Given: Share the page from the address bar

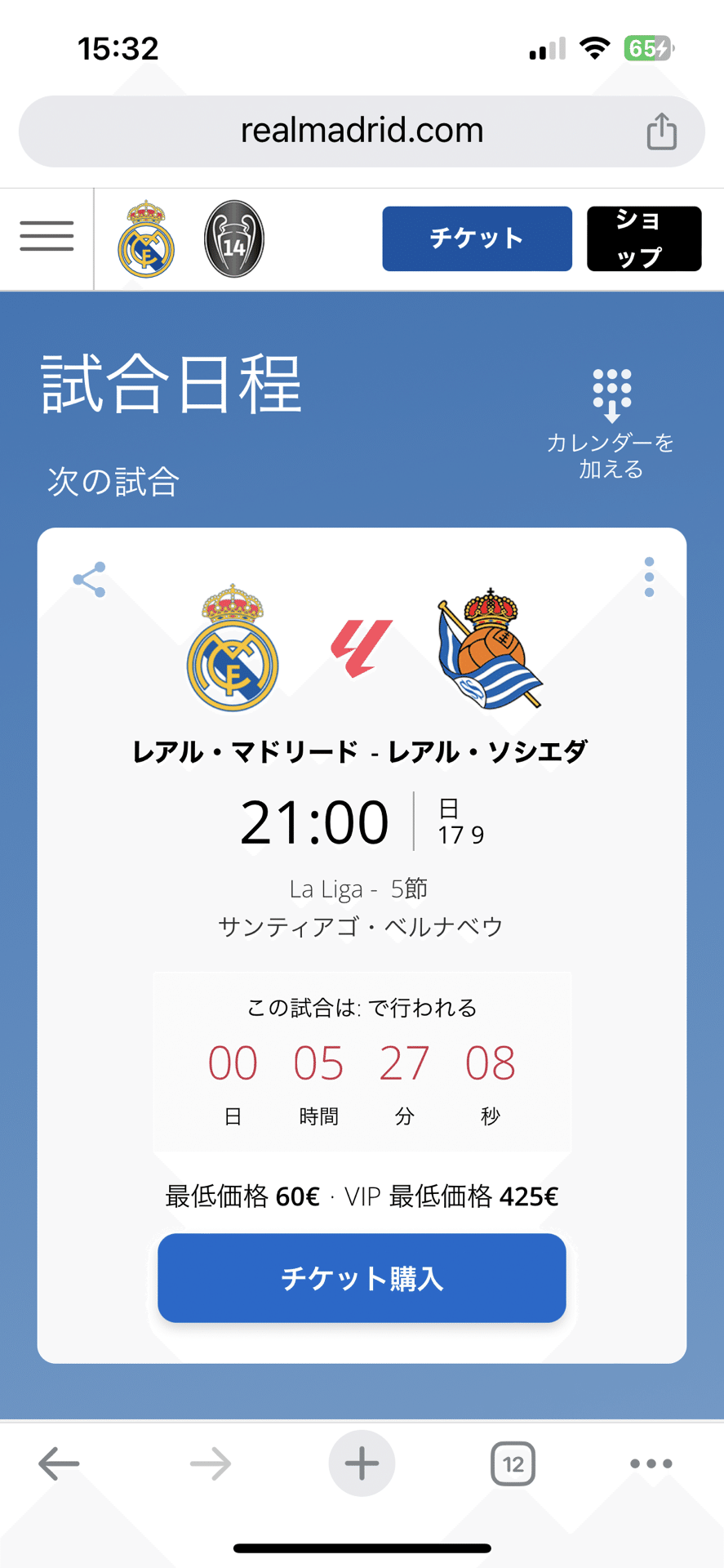Looking at the screenshot, I should click(x=661, y=131).
